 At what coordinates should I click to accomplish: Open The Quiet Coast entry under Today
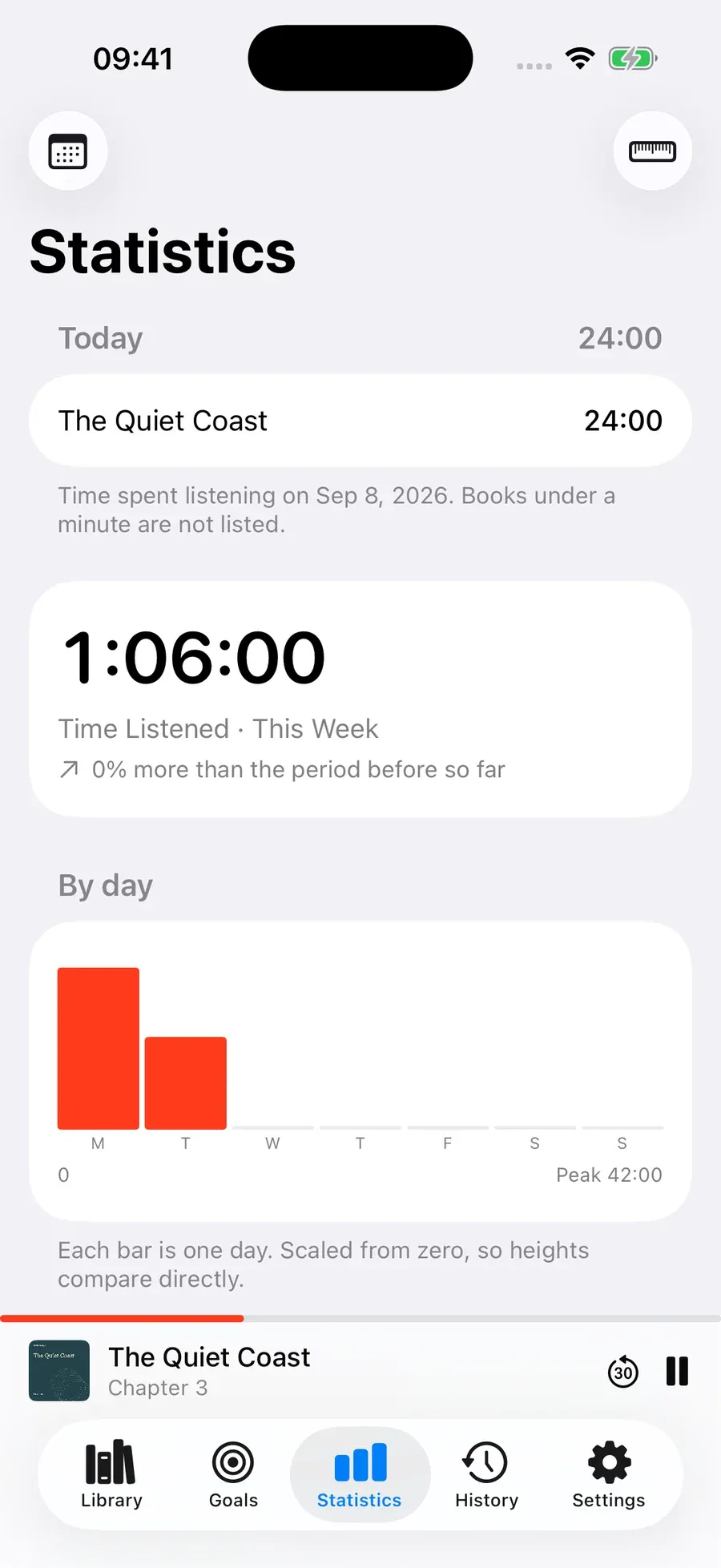pyautogui.click(x=360, y=421)
